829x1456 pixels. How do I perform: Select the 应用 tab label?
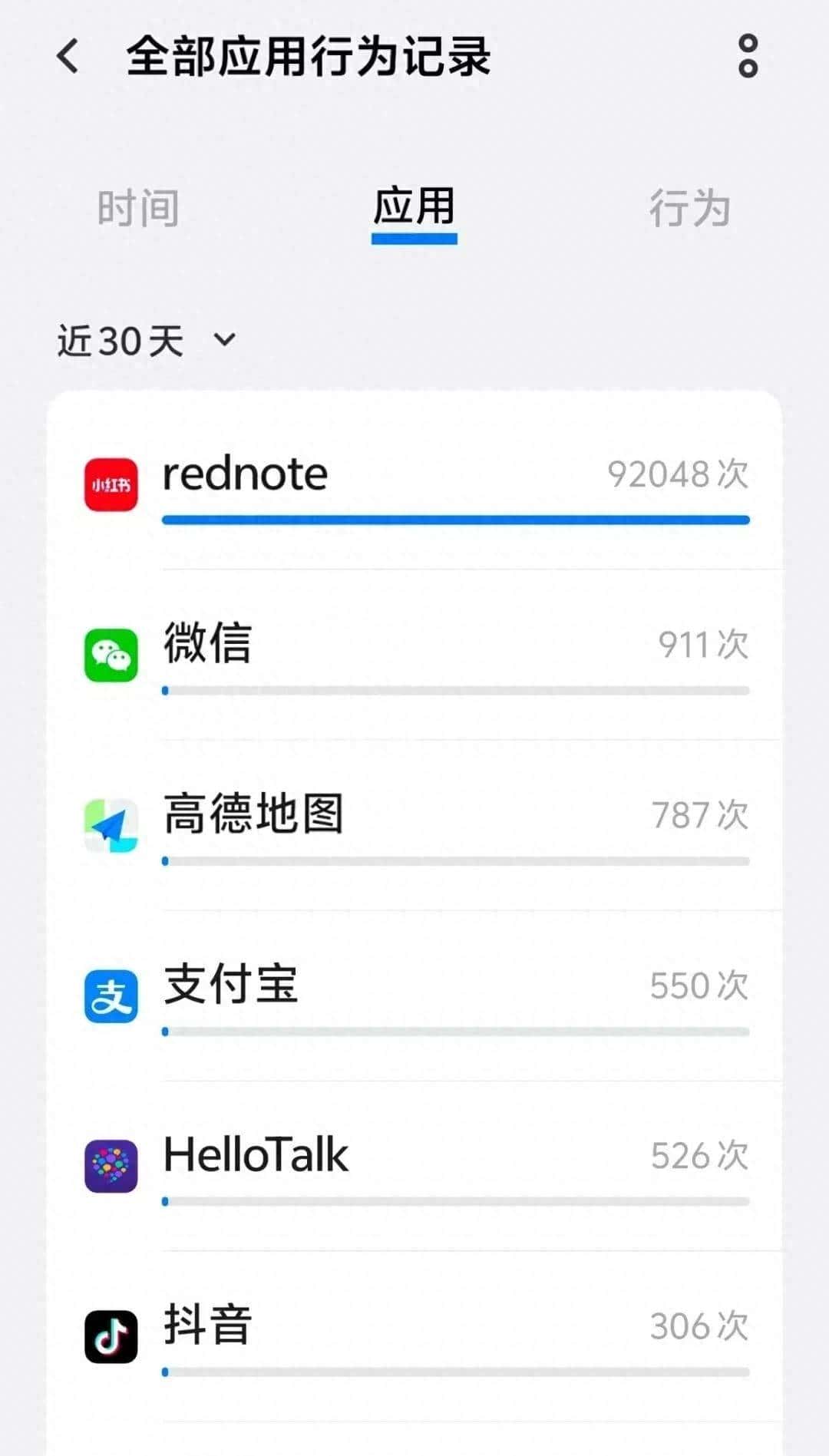(414, 206)
